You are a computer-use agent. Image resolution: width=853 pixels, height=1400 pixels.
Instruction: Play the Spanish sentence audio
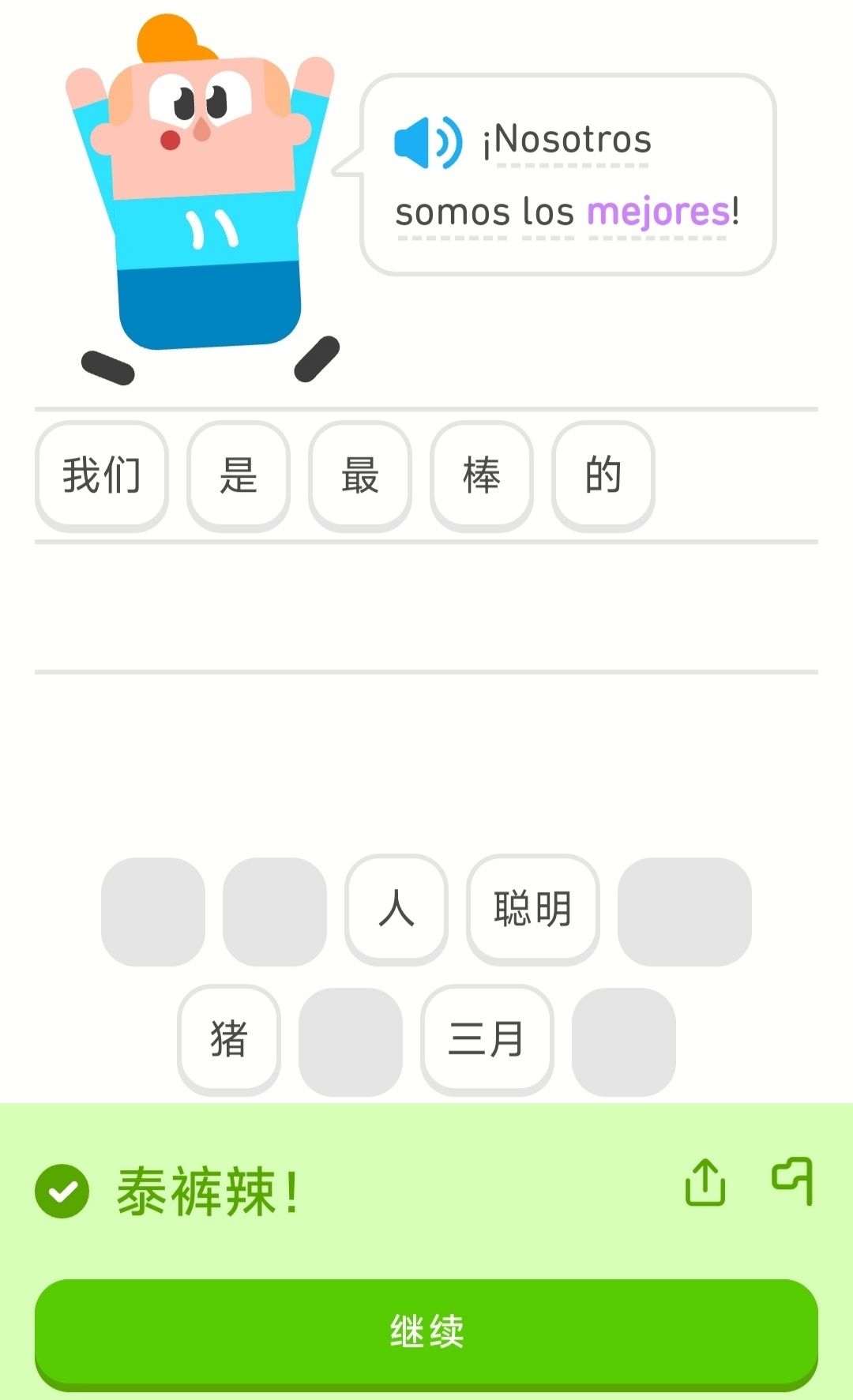[x=427, y=142]
